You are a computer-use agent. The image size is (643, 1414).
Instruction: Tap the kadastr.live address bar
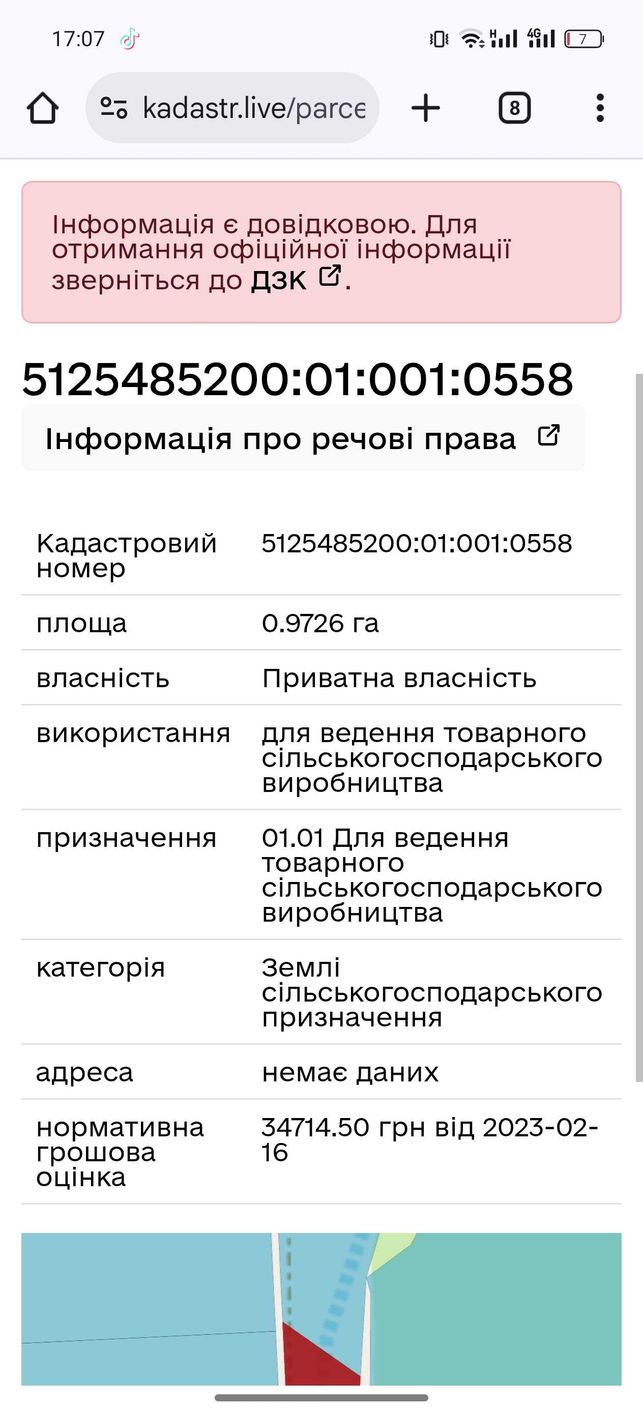click(x=232, y=108)
